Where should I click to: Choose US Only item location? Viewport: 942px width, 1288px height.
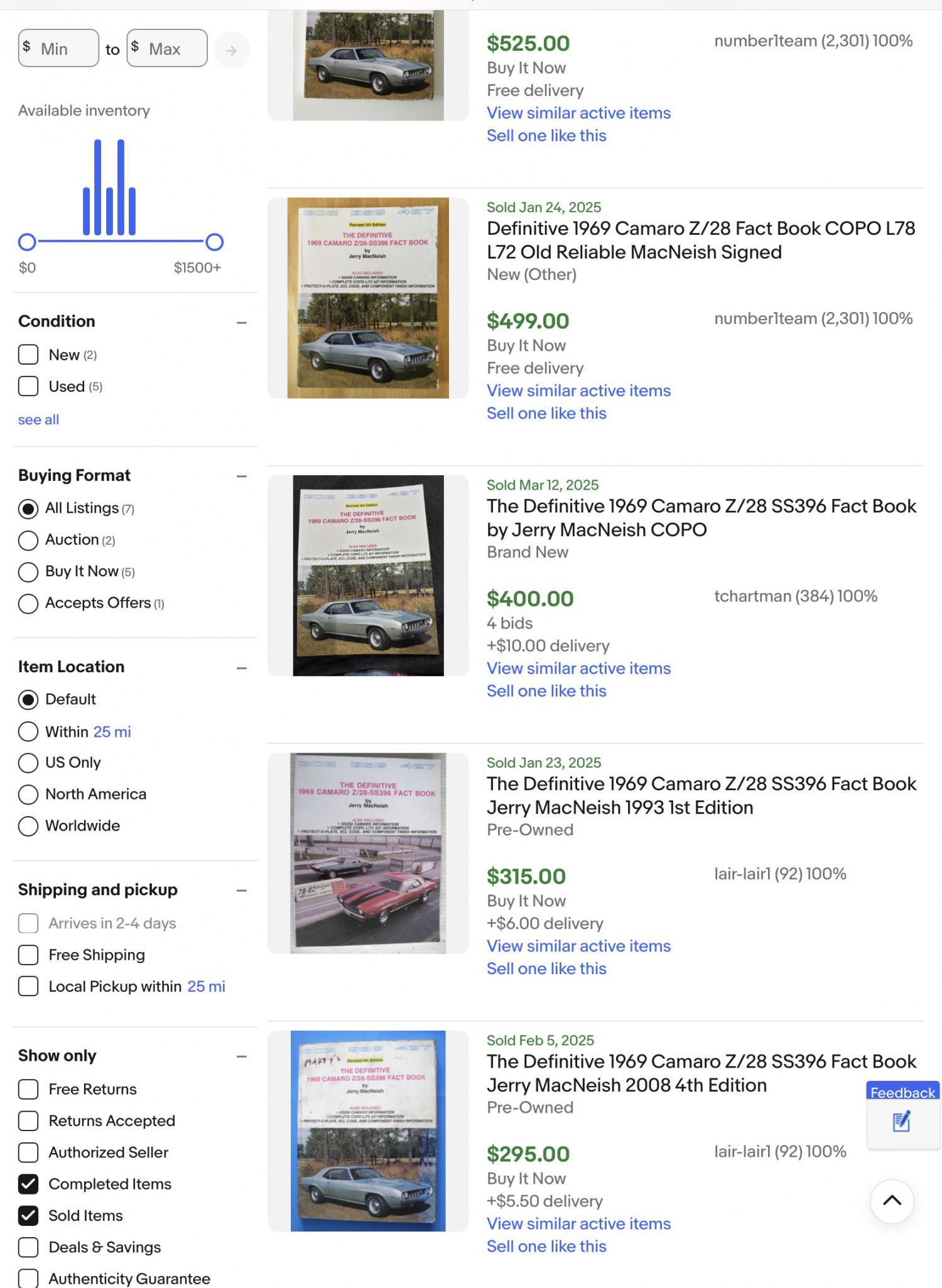click(28, 763)
